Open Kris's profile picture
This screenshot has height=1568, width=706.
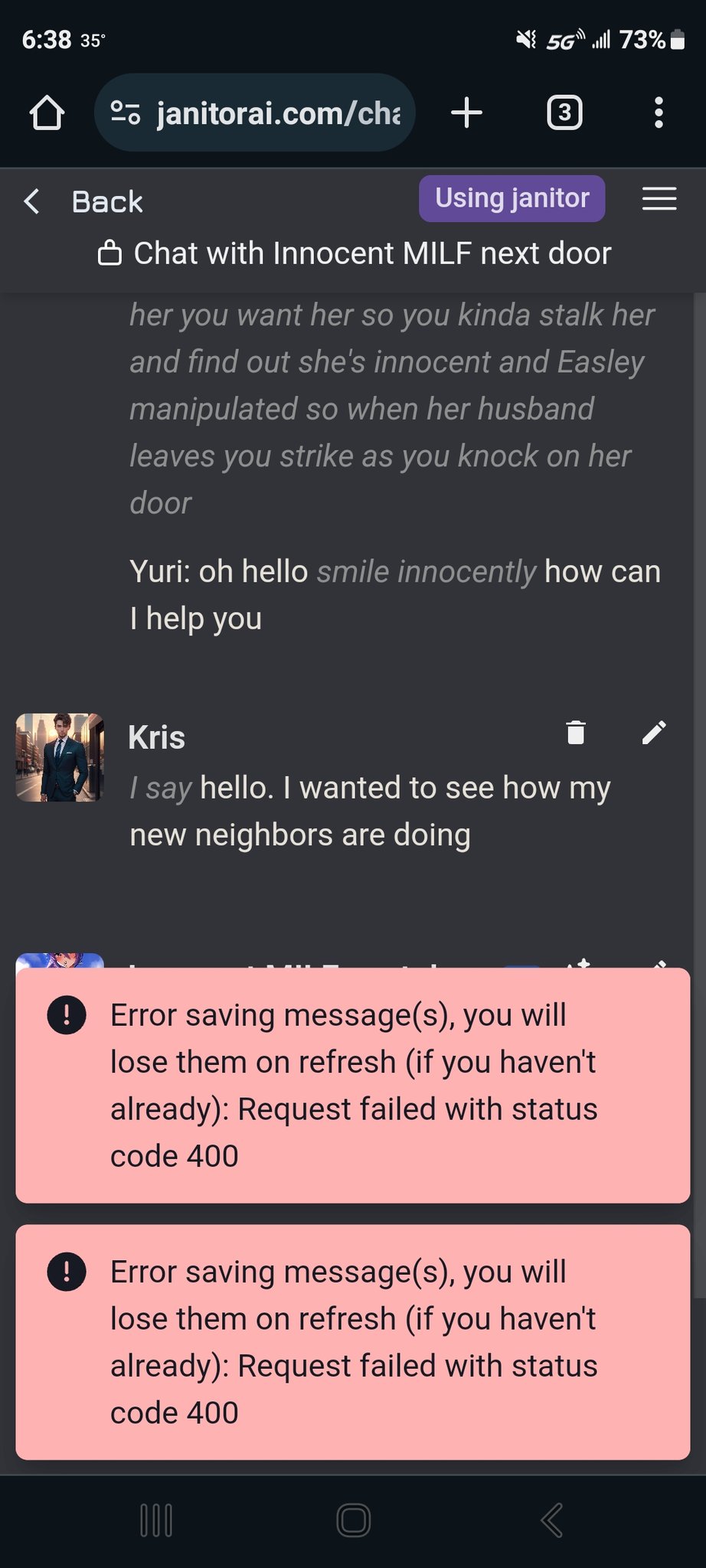point(60,757)
